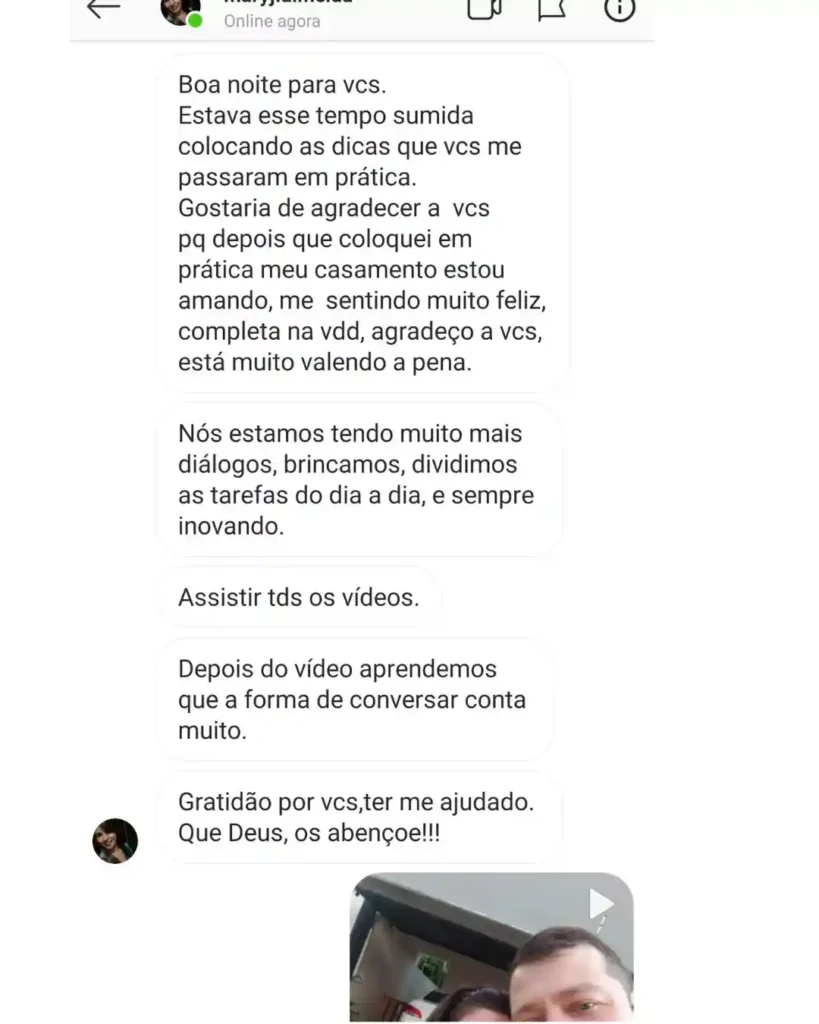Viewport: 819px width, 1024px height.
Task: Open the sender's avatar beside the Gratidão message
Action: (115, 840)
